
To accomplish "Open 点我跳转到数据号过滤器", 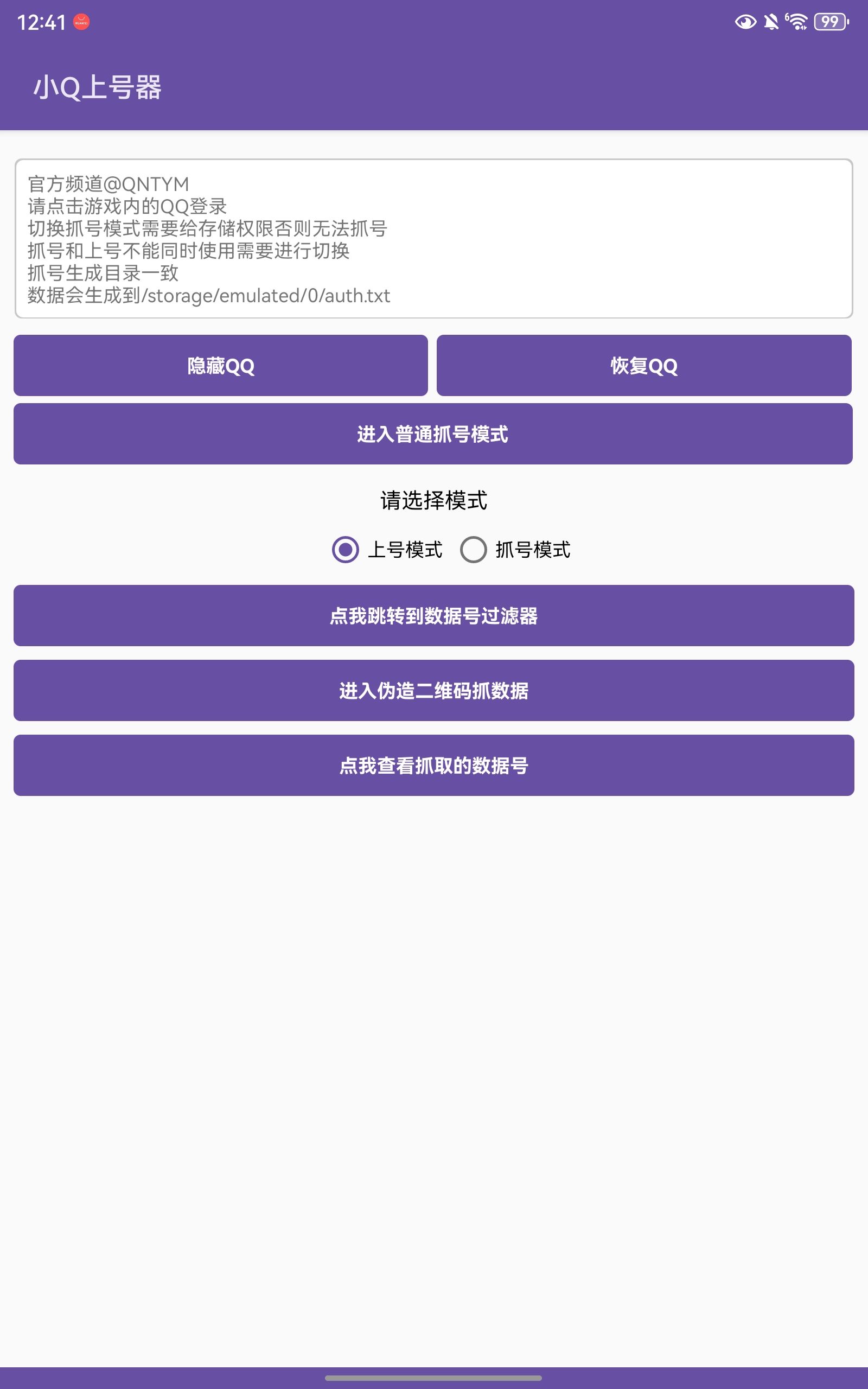I will [x=433, y=616].
